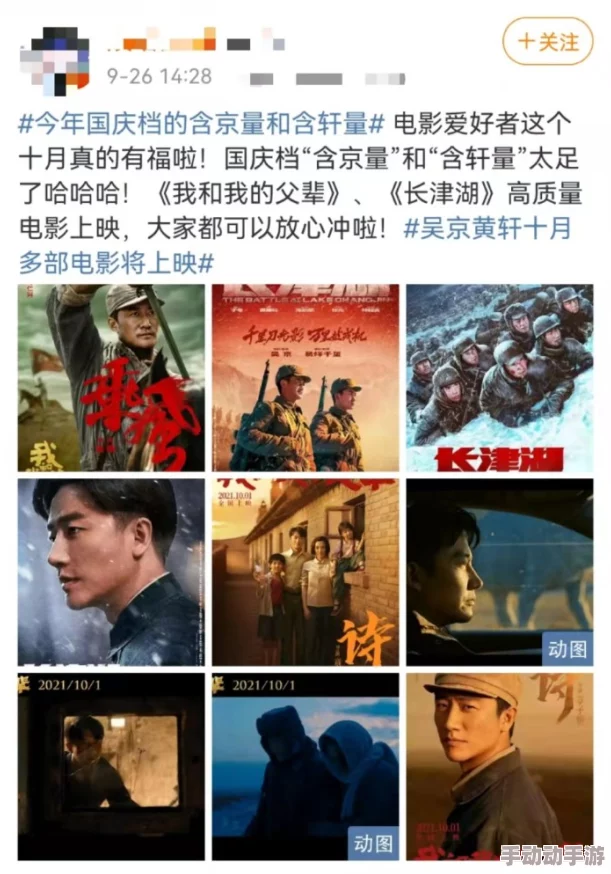View the soldier with rifle poster image

[110, 377]
